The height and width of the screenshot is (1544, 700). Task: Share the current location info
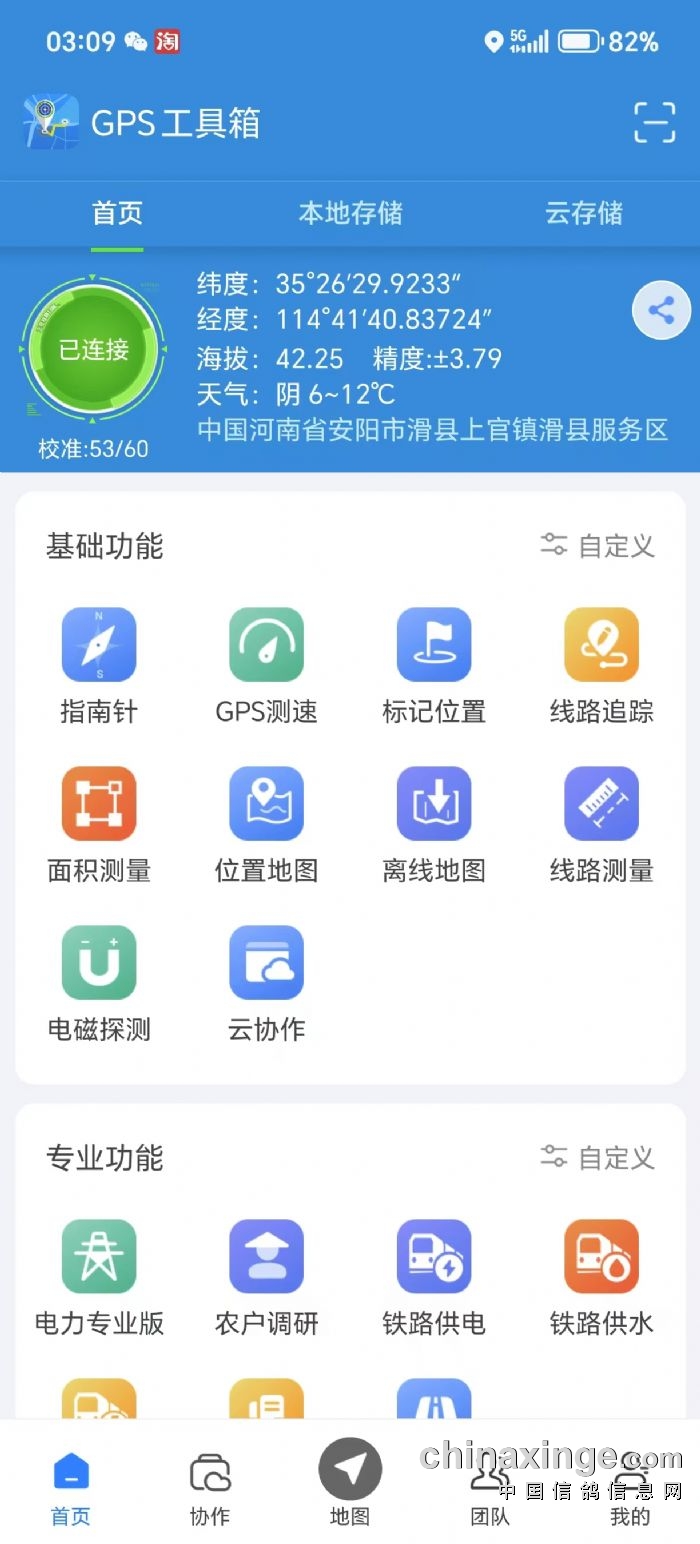pyautogui.click(x=661, y=310)
